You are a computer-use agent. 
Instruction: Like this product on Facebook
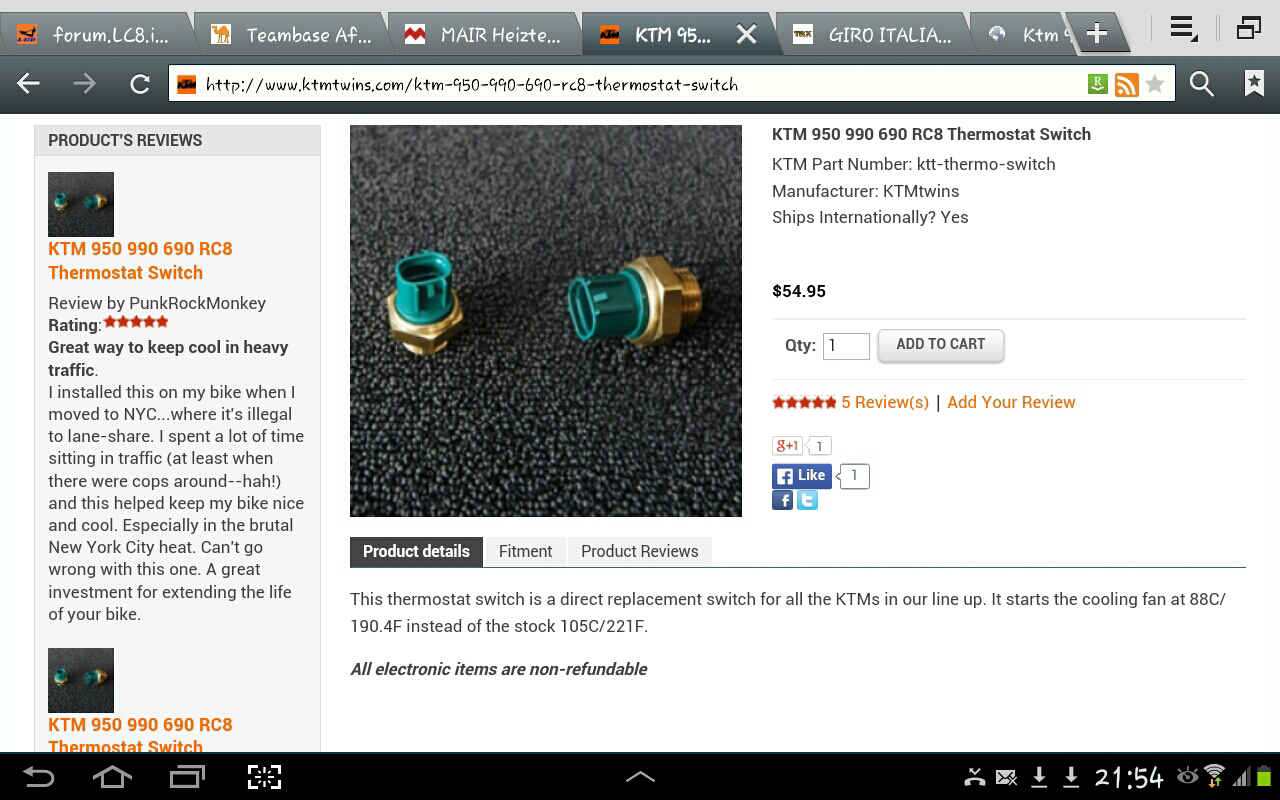tap(802, 476)
